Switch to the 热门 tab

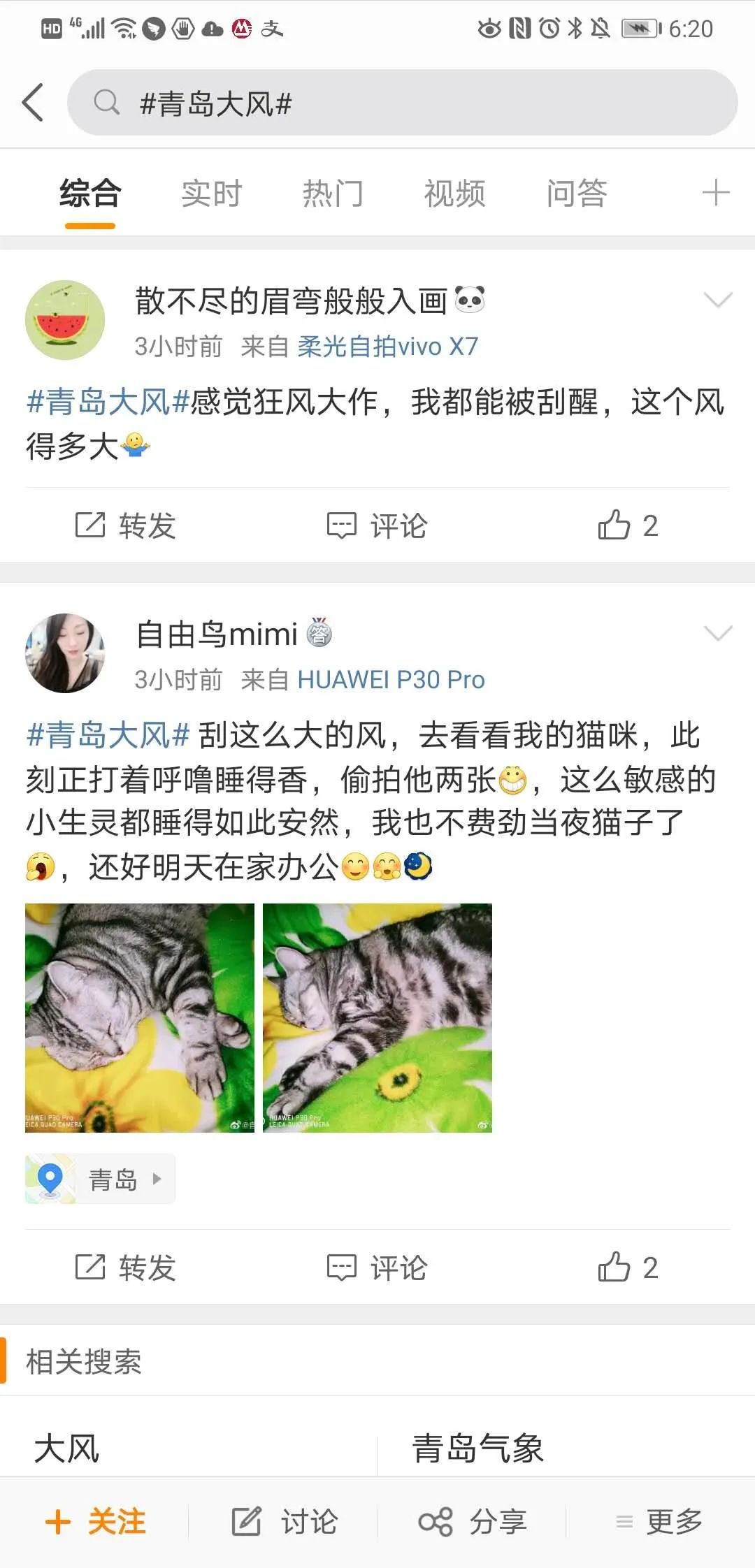[x=333, y=193]
